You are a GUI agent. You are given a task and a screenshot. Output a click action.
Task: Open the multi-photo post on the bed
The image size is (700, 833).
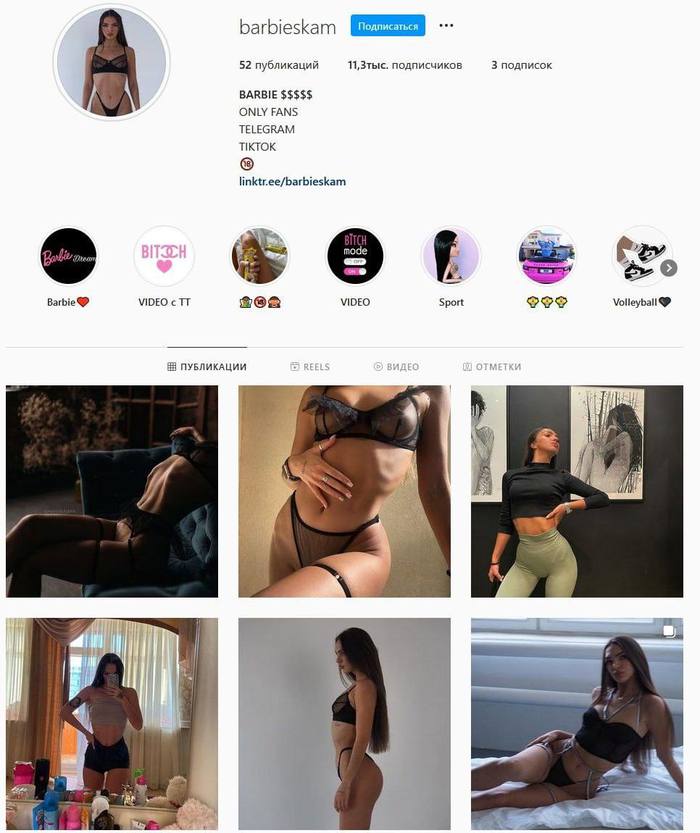[x=577, y=724]
